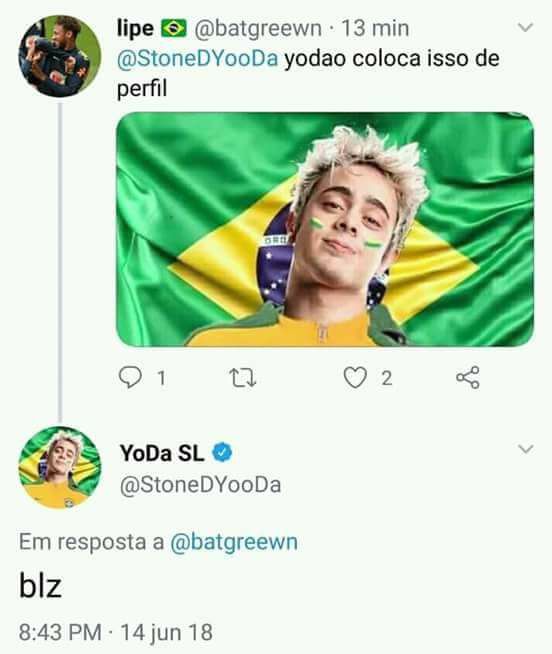Viewport: 552px width, 654px height.
Task: Expand the dropdown arrow on lipe's tweet
Action: coord(525,28)
